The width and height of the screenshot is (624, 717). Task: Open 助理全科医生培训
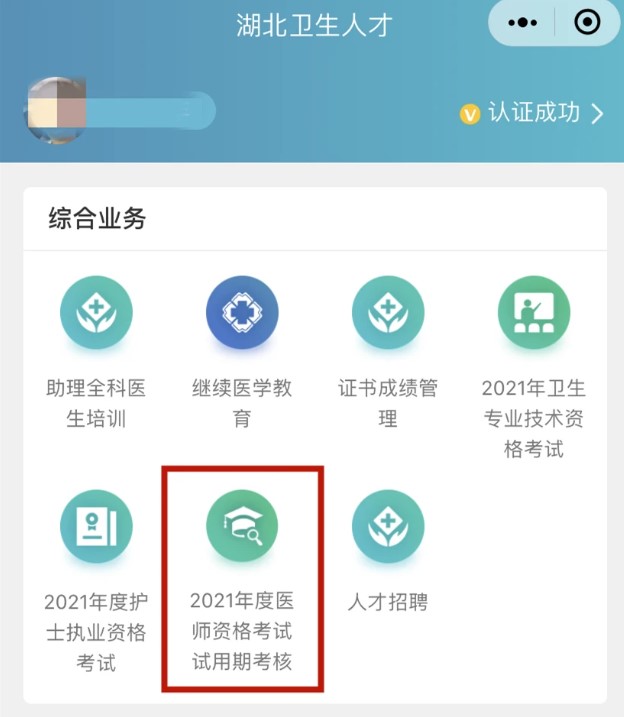click(96, 350)
